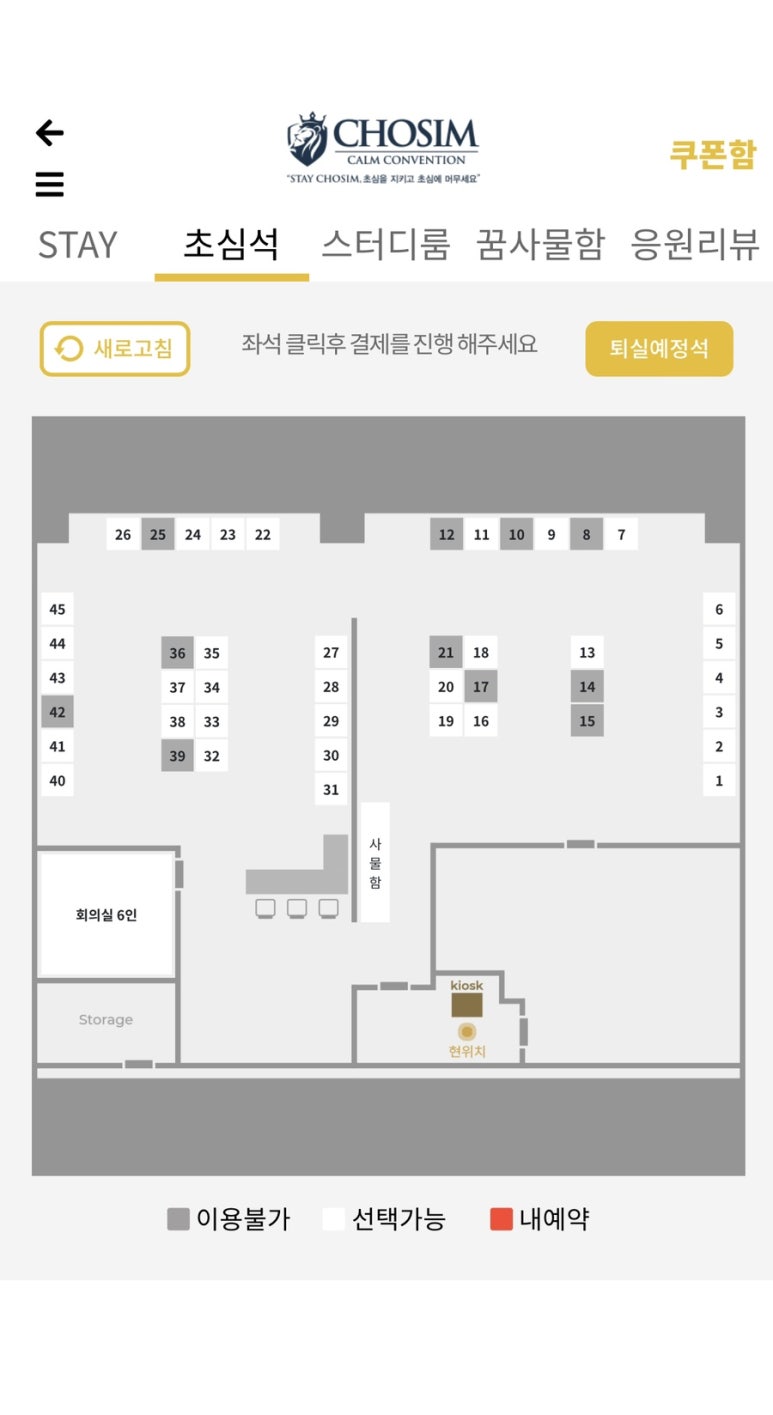Image resolution: width=773 pixels, height=1415 pixels.
Task: Select seat 35
Action: click(211, 653)
